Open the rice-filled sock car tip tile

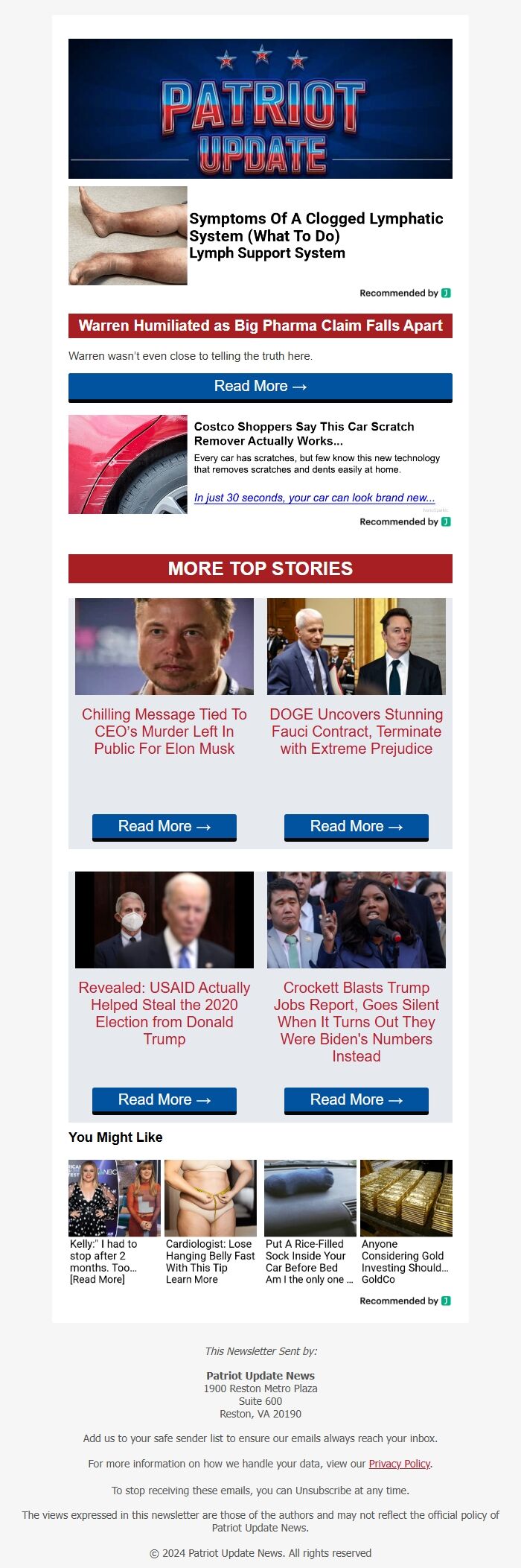tap(310, 1222)
